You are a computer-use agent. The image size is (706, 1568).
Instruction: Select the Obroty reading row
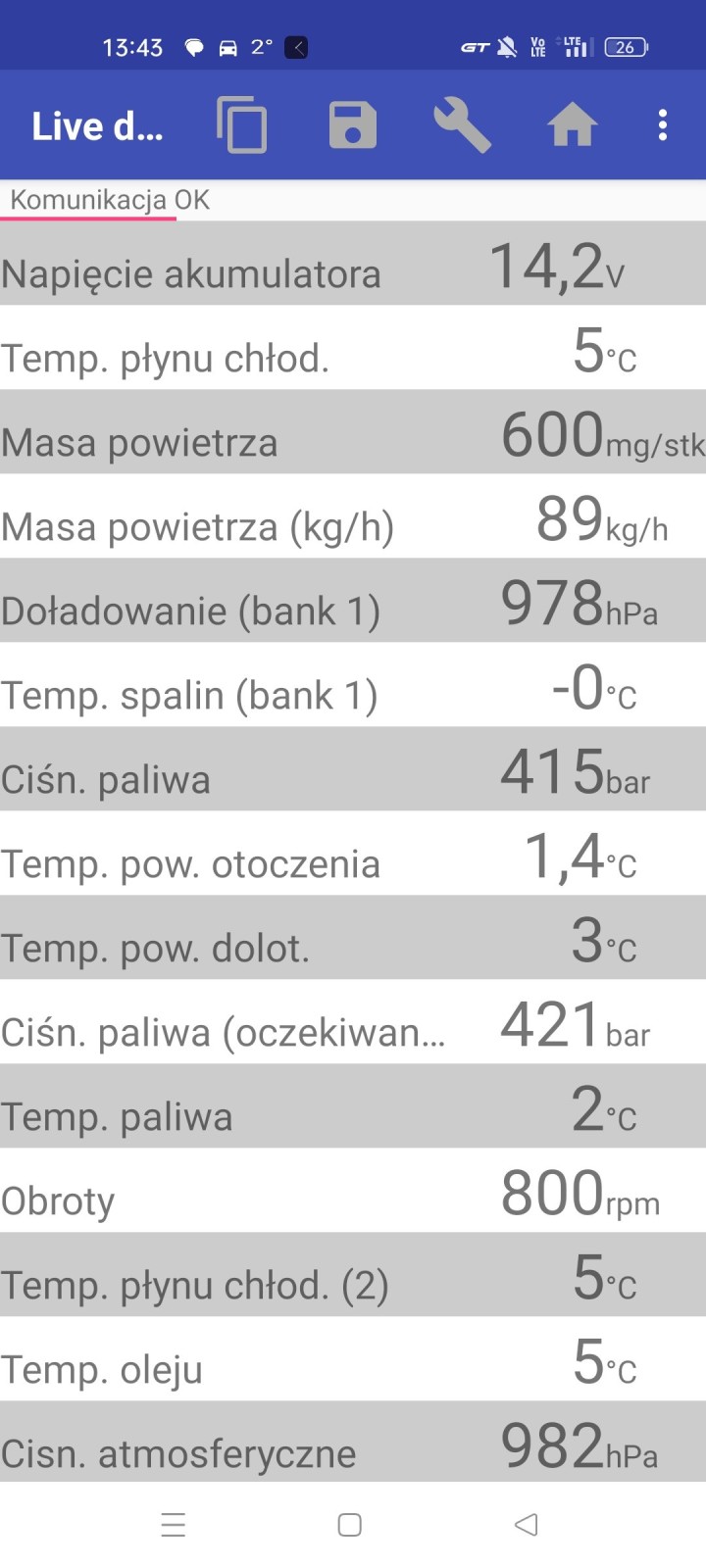(x=353, y=1198)
